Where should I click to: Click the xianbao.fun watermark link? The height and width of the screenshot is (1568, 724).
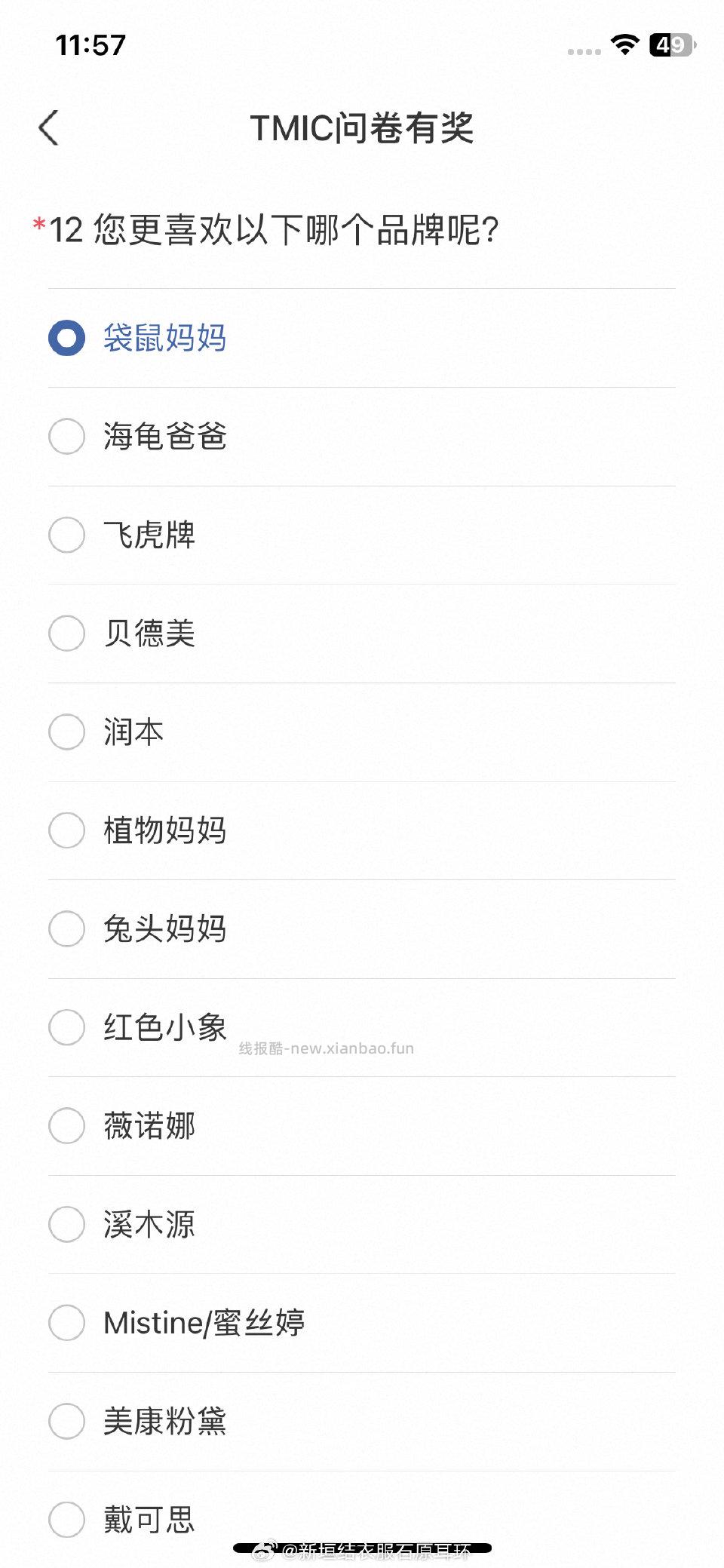pyautogui.click(x=327, y=1048)
